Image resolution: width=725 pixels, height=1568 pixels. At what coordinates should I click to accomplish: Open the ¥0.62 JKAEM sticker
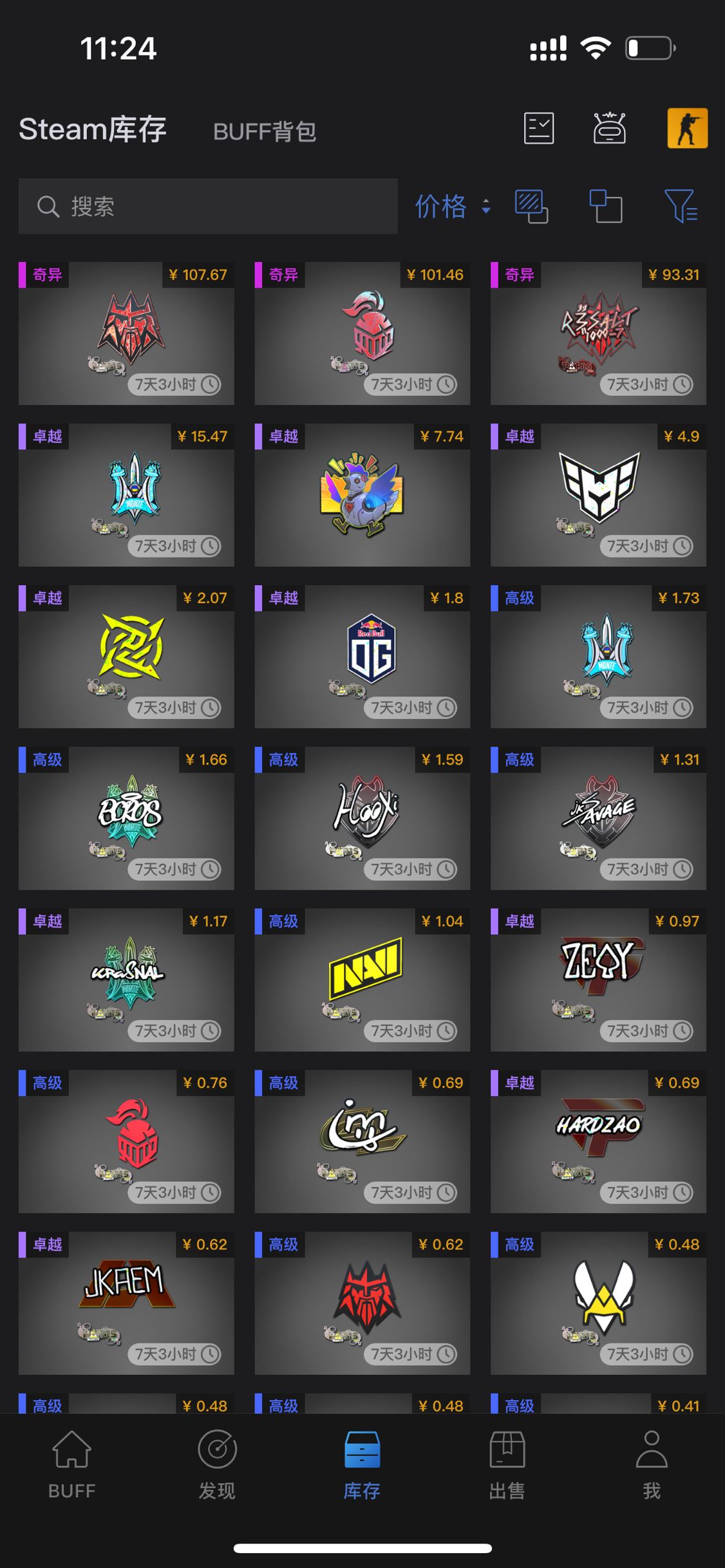126,1303
